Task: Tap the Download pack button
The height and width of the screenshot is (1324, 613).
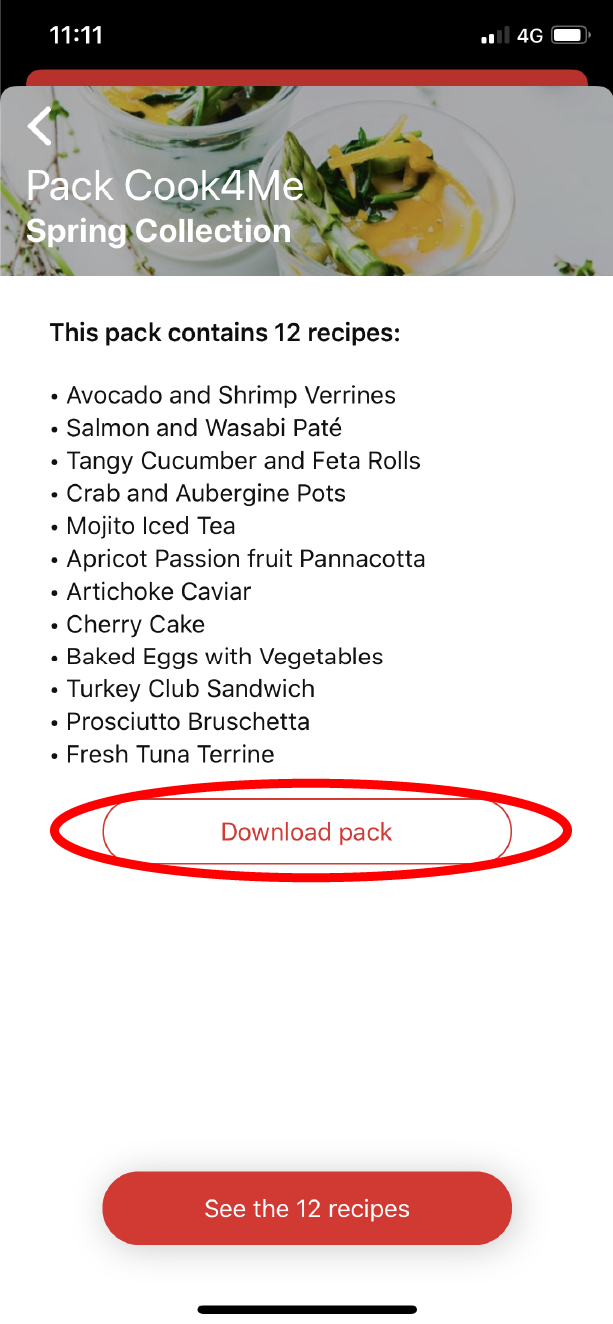Action: click(x=307, y=832)
